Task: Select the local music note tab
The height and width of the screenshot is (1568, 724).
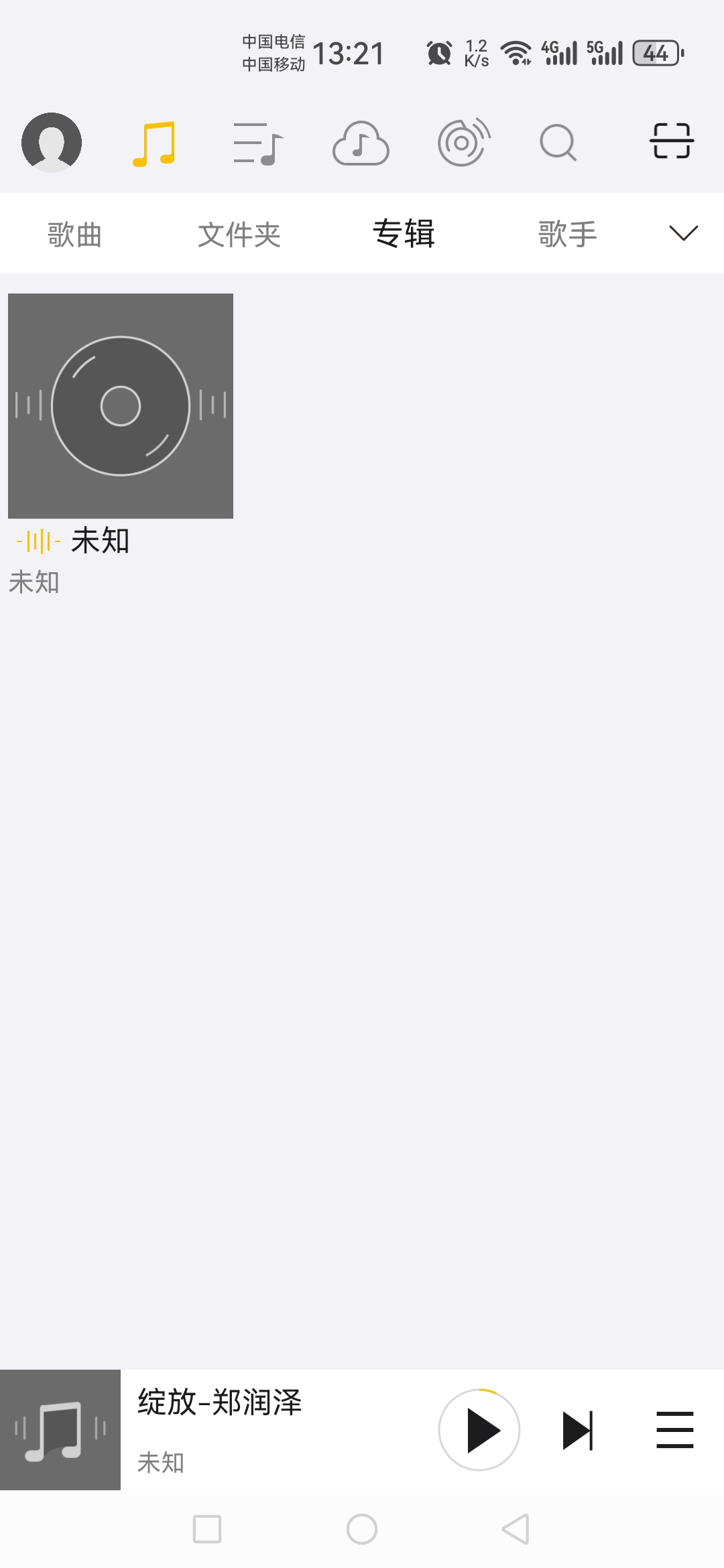Action: click(154, 143)
